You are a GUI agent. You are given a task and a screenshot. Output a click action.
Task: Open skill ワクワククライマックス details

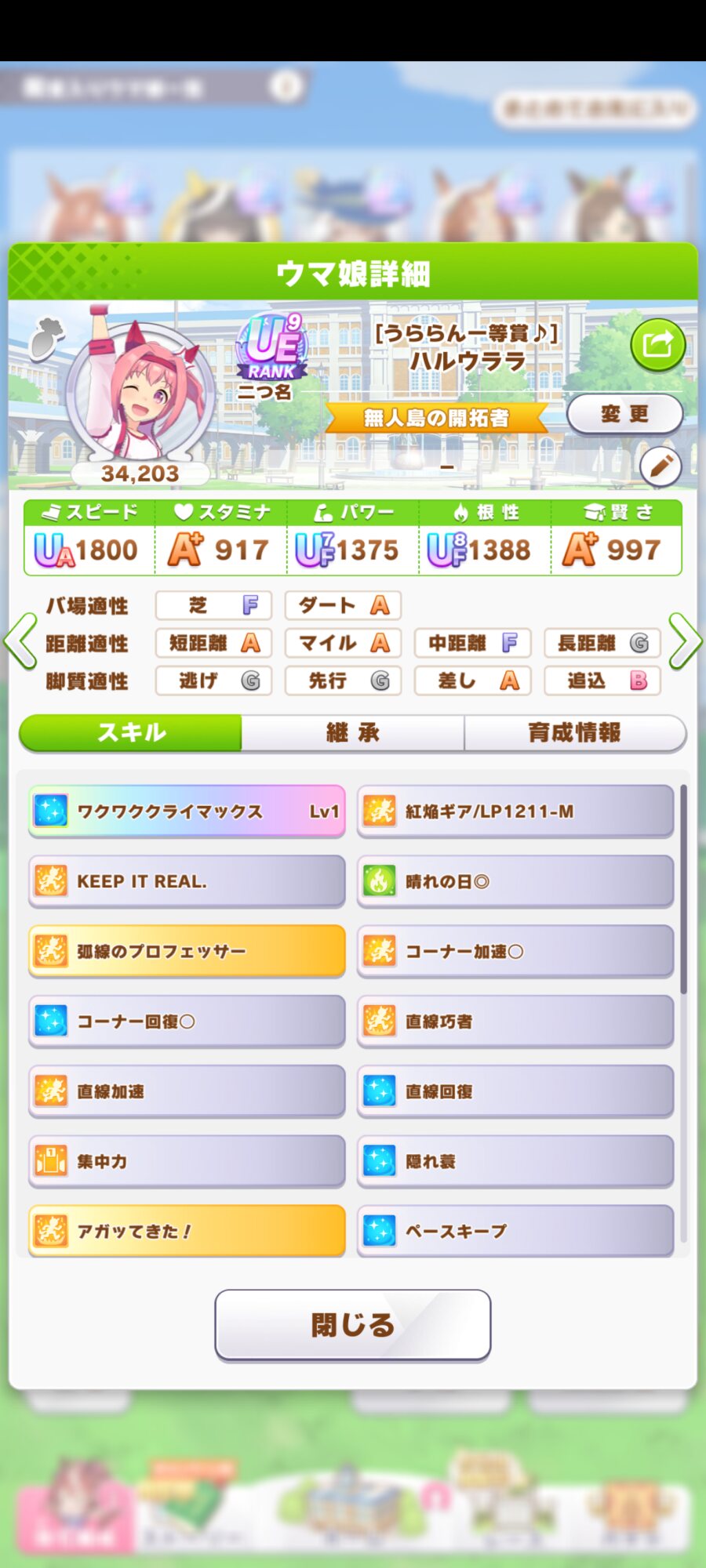point(187,811)
